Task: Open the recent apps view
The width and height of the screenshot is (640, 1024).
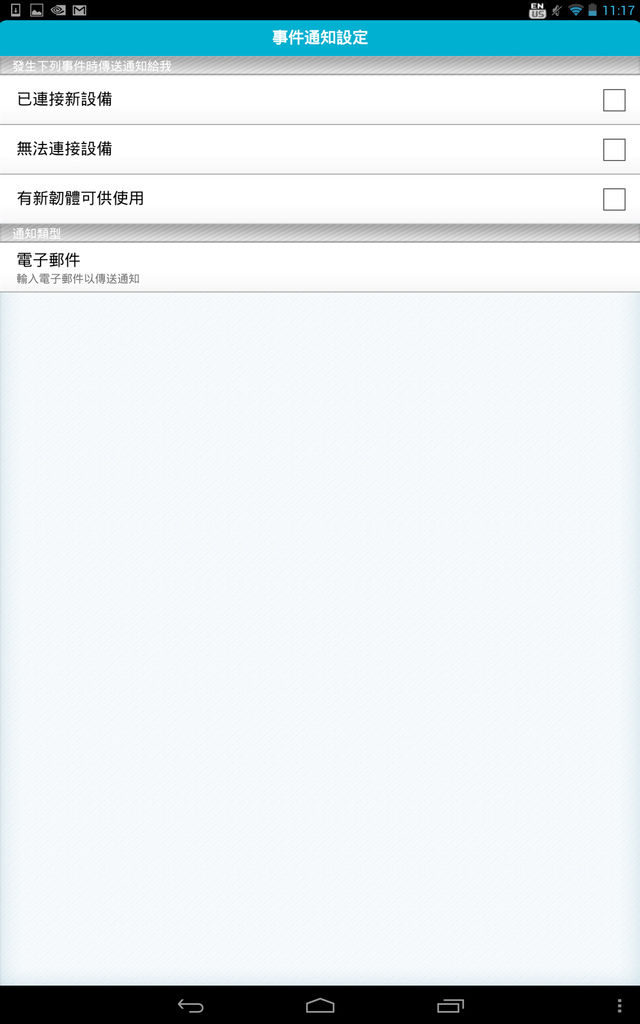Action: coord(450,1005)
